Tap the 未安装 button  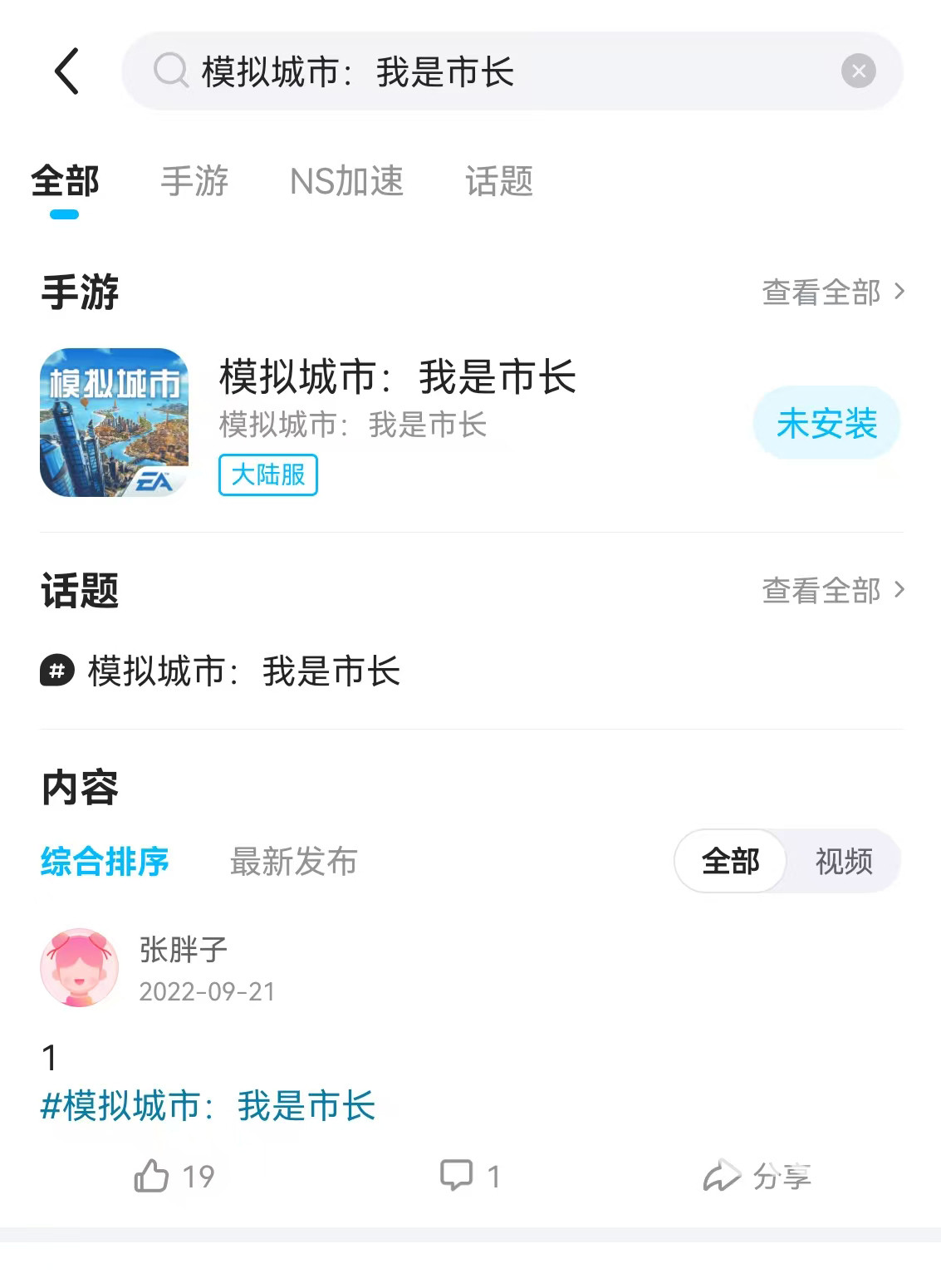(x=826, y=423)
